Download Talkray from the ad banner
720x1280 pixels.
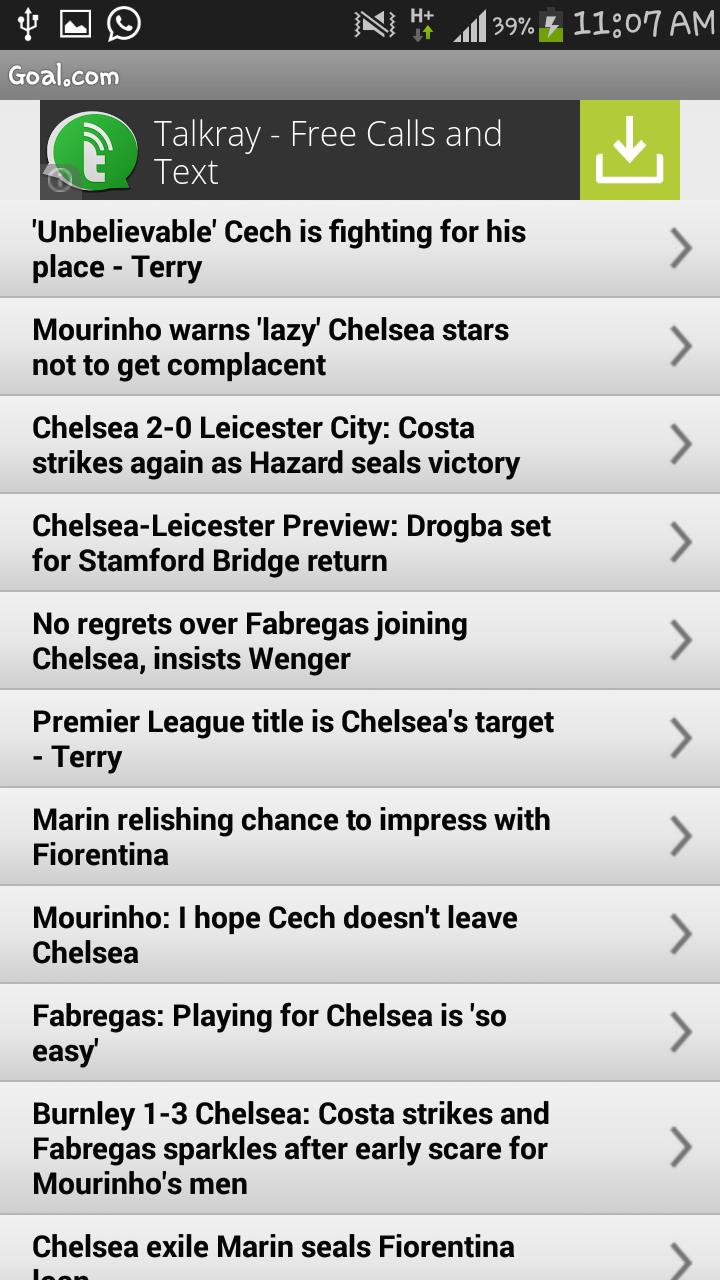pos(629,150)
